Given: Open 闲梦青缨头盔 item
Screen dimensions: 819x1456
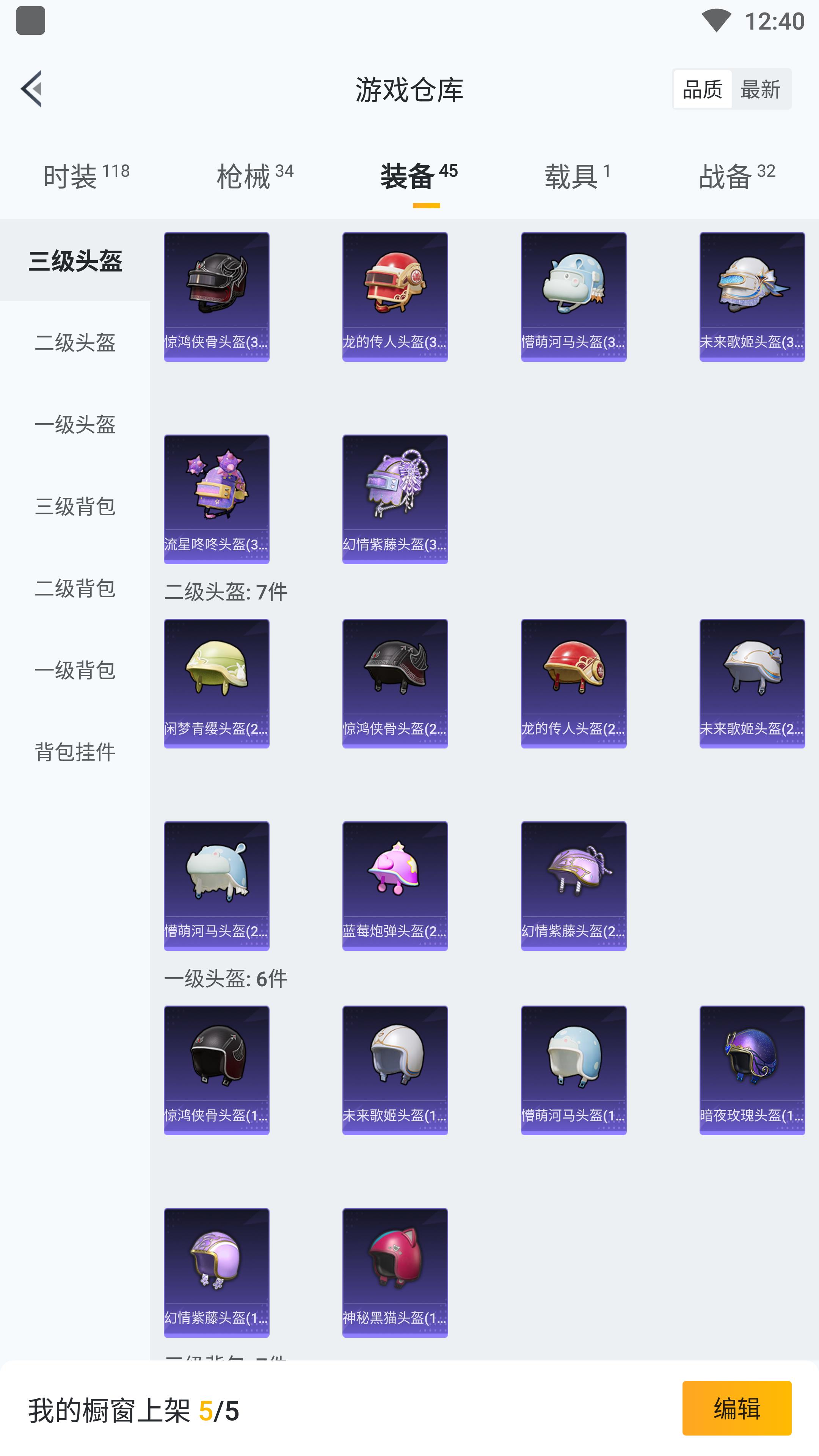Looking at the screenshot, I should point(217,683).
